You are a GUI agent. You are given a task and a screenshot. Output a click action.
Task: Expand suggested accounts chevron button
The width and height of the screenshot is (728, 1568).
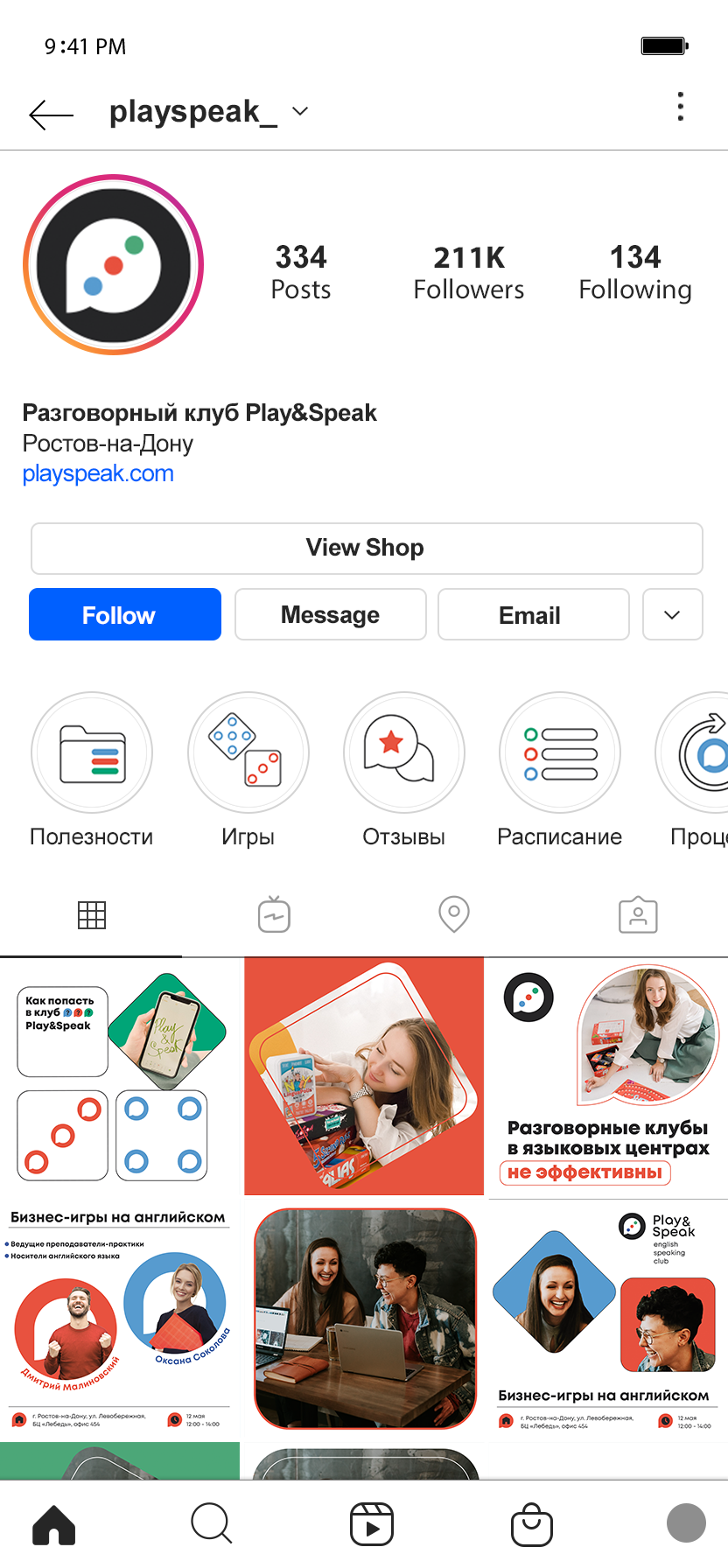point(672,614)
